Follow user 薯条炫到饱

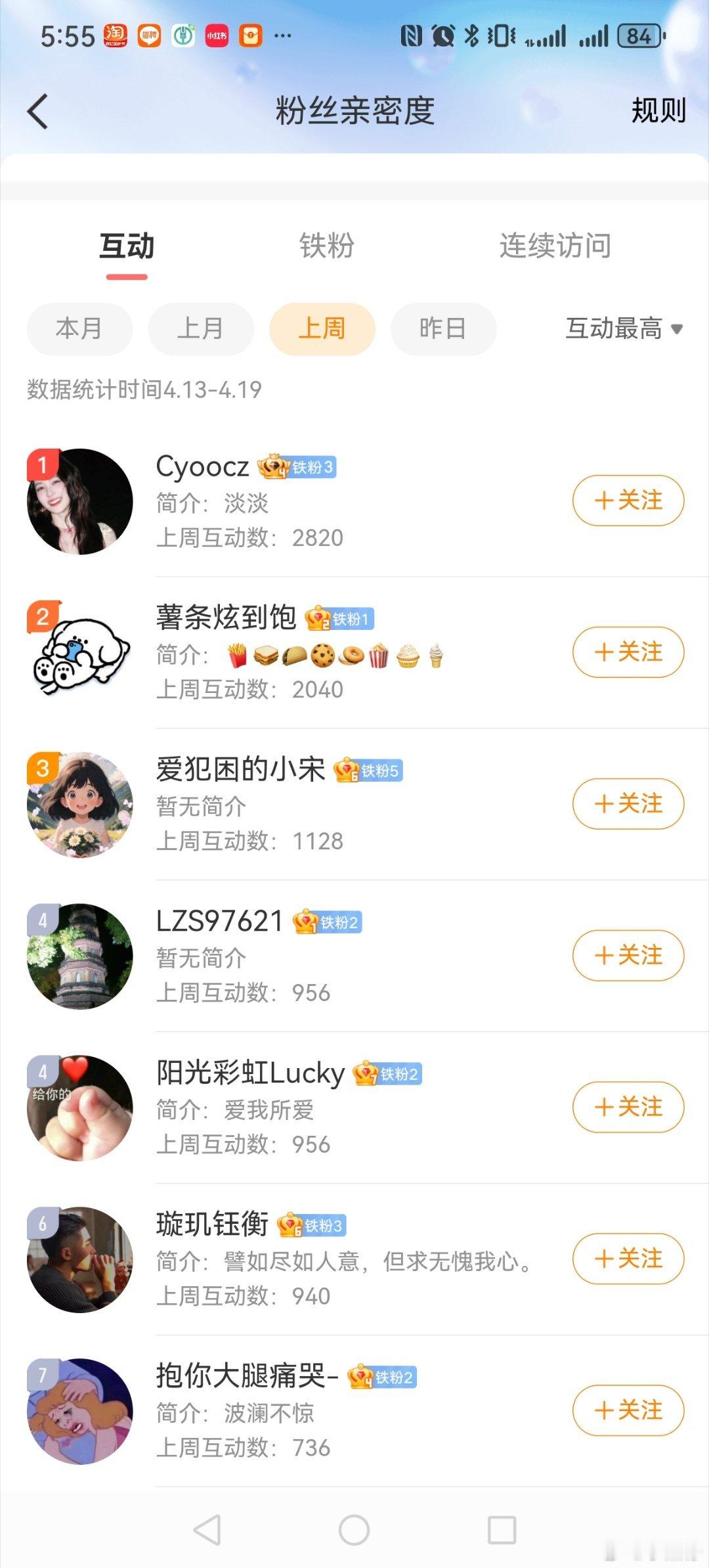628,652
